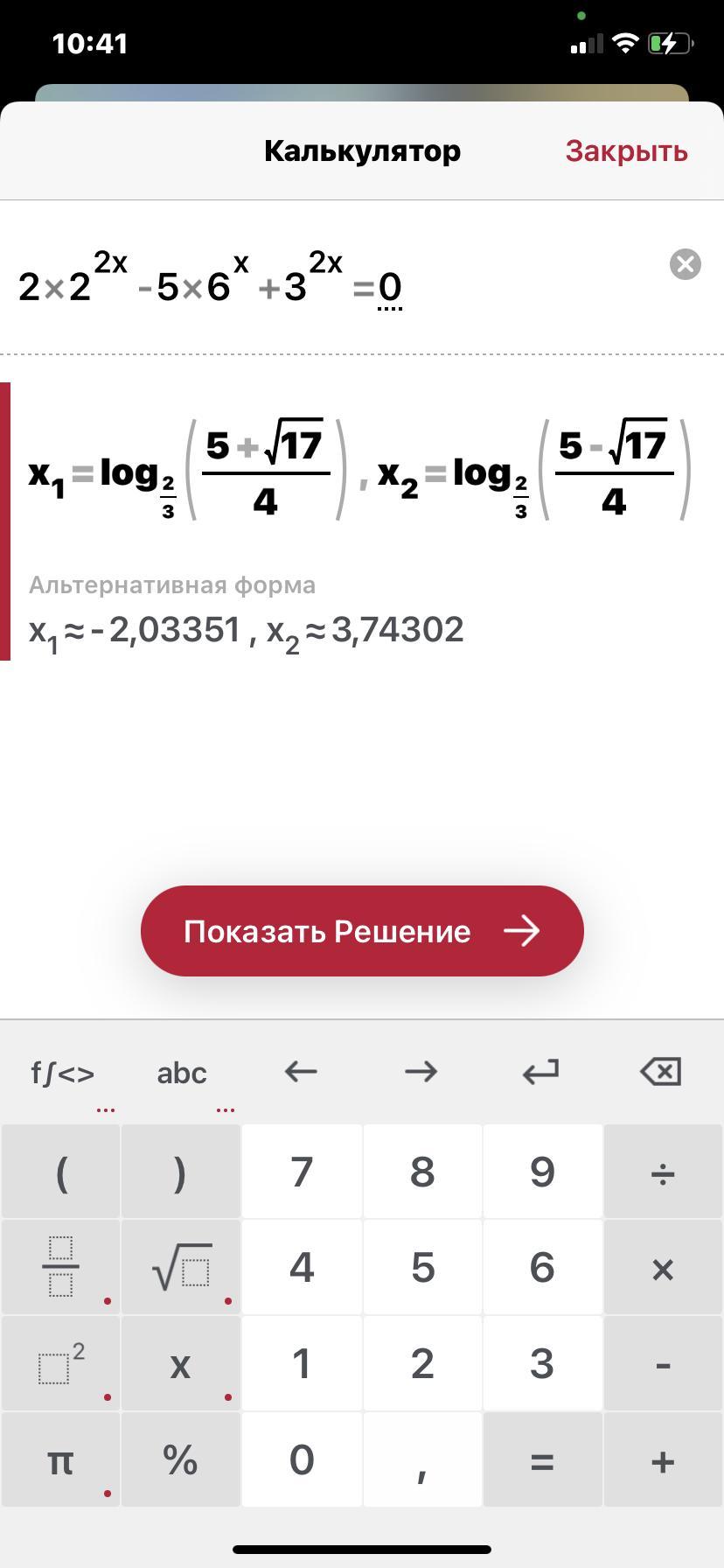Move cursor left with arrow key

click(301, 1072)
